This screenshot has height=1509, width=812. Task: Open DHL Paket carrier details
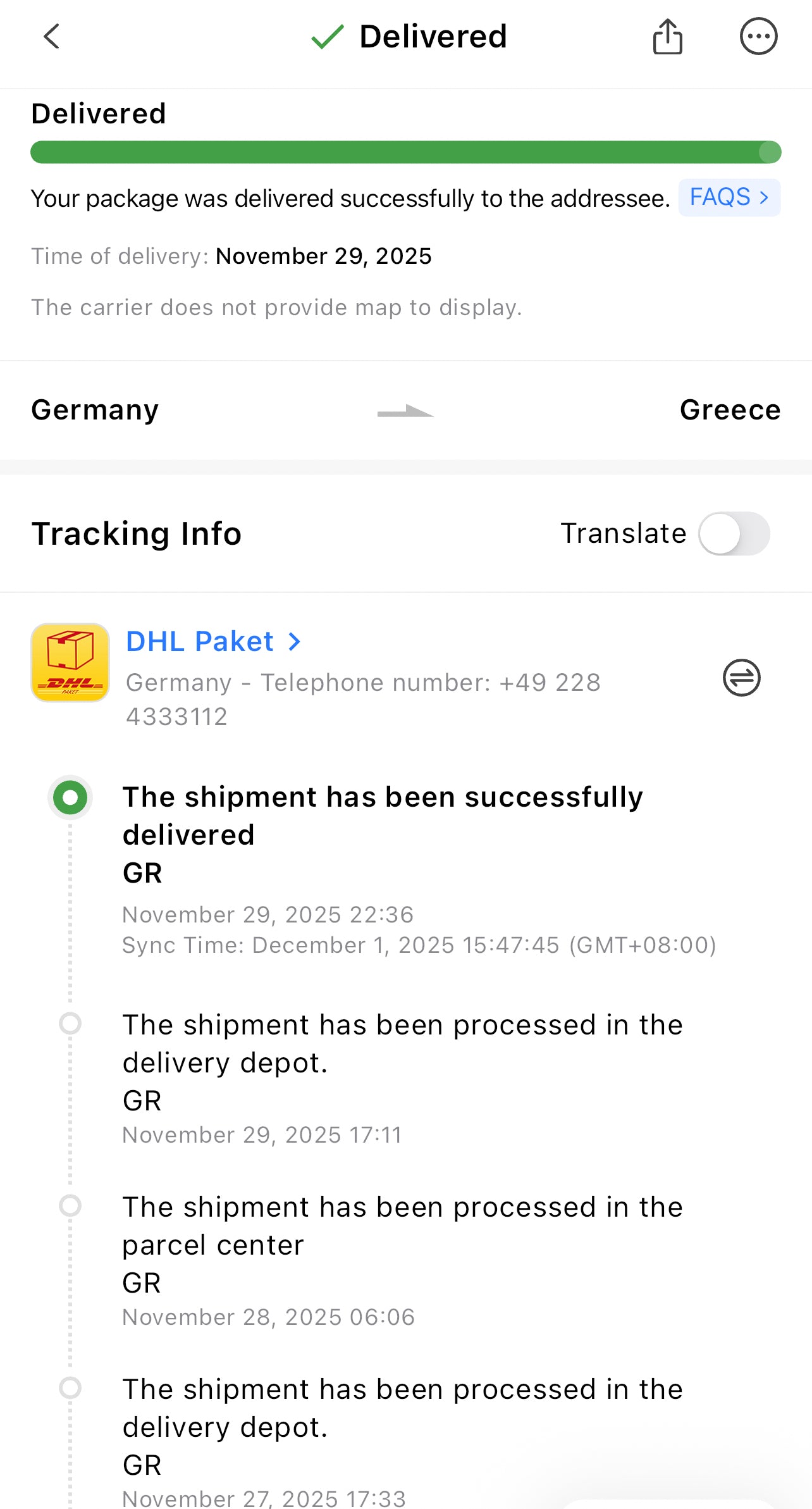coord(213,642)
